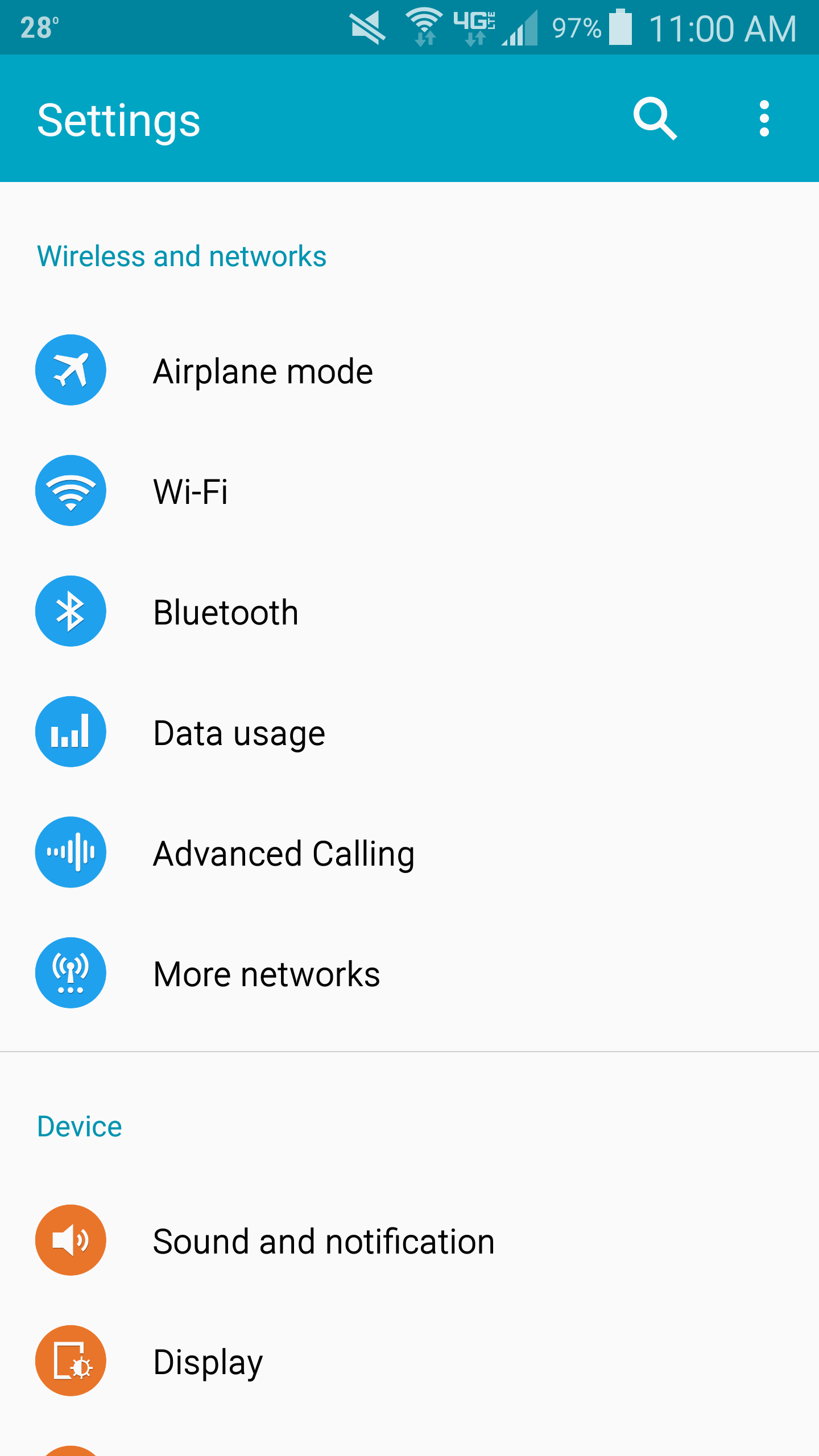
Task: View Data usage
Action: pos(239,733)
